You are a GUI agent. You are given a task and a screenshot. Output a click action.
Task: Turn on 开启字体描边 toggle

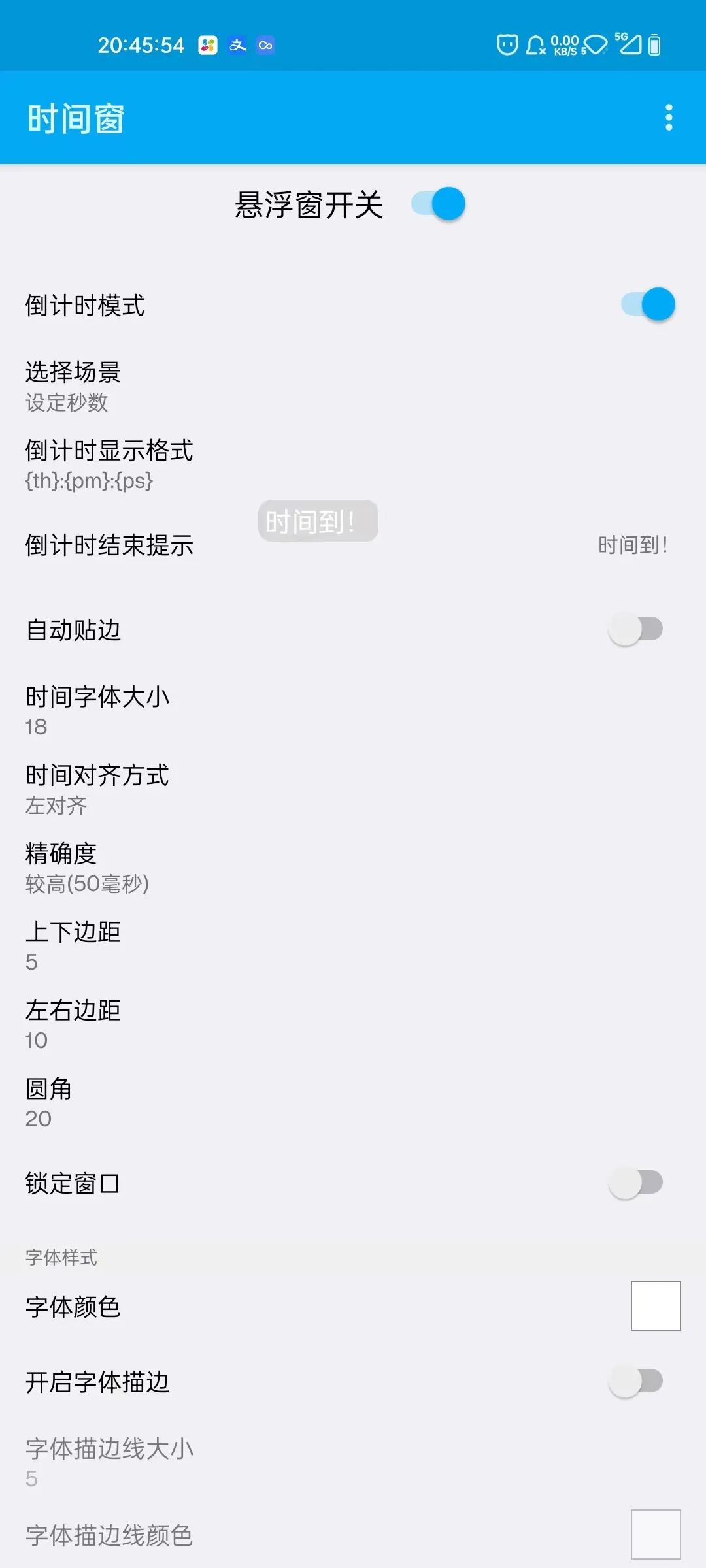tap(635, 1382)
